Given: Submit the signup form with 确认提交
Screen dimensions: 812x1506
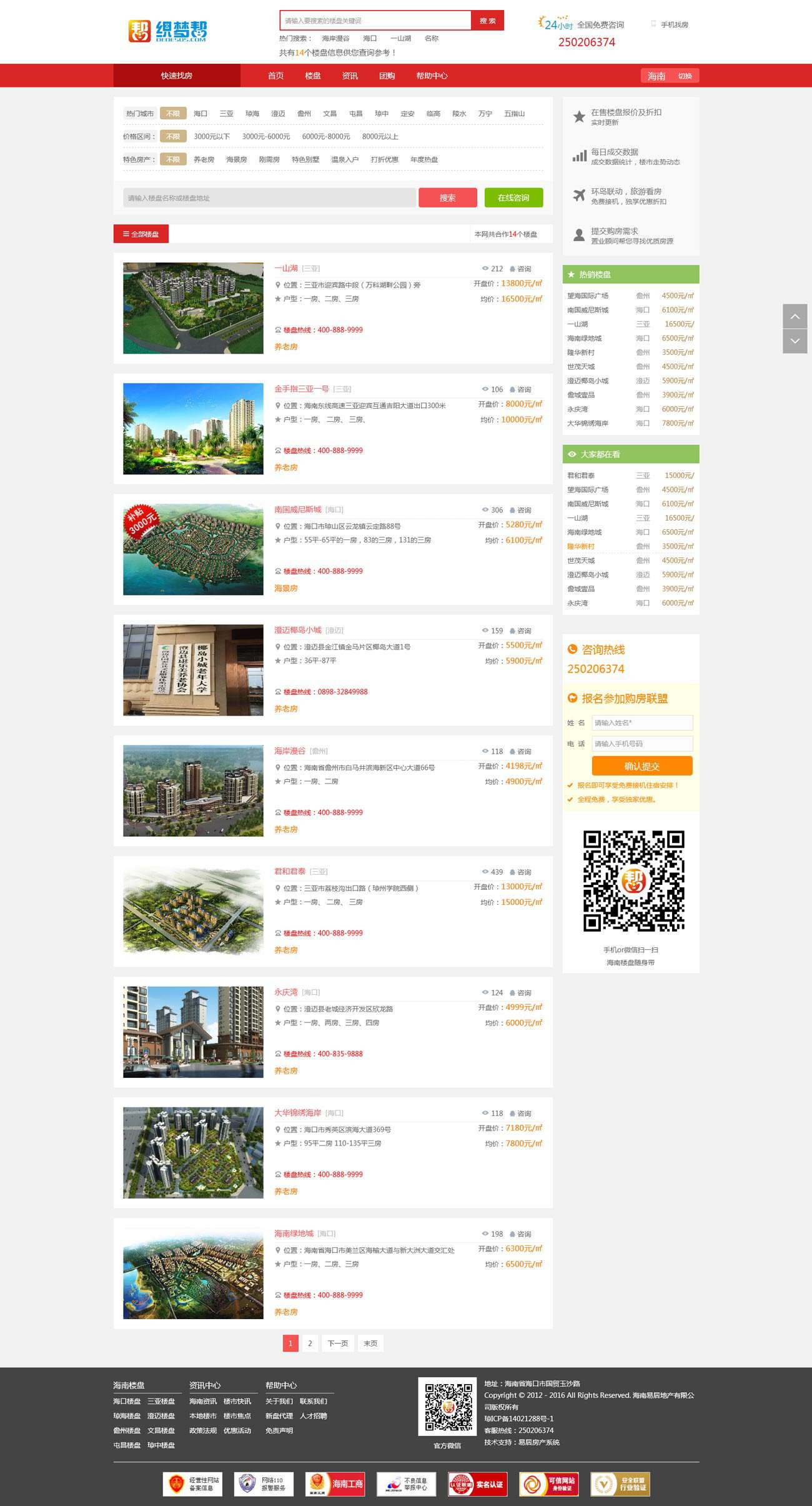Looking at the screenshot, I should 642,766.
